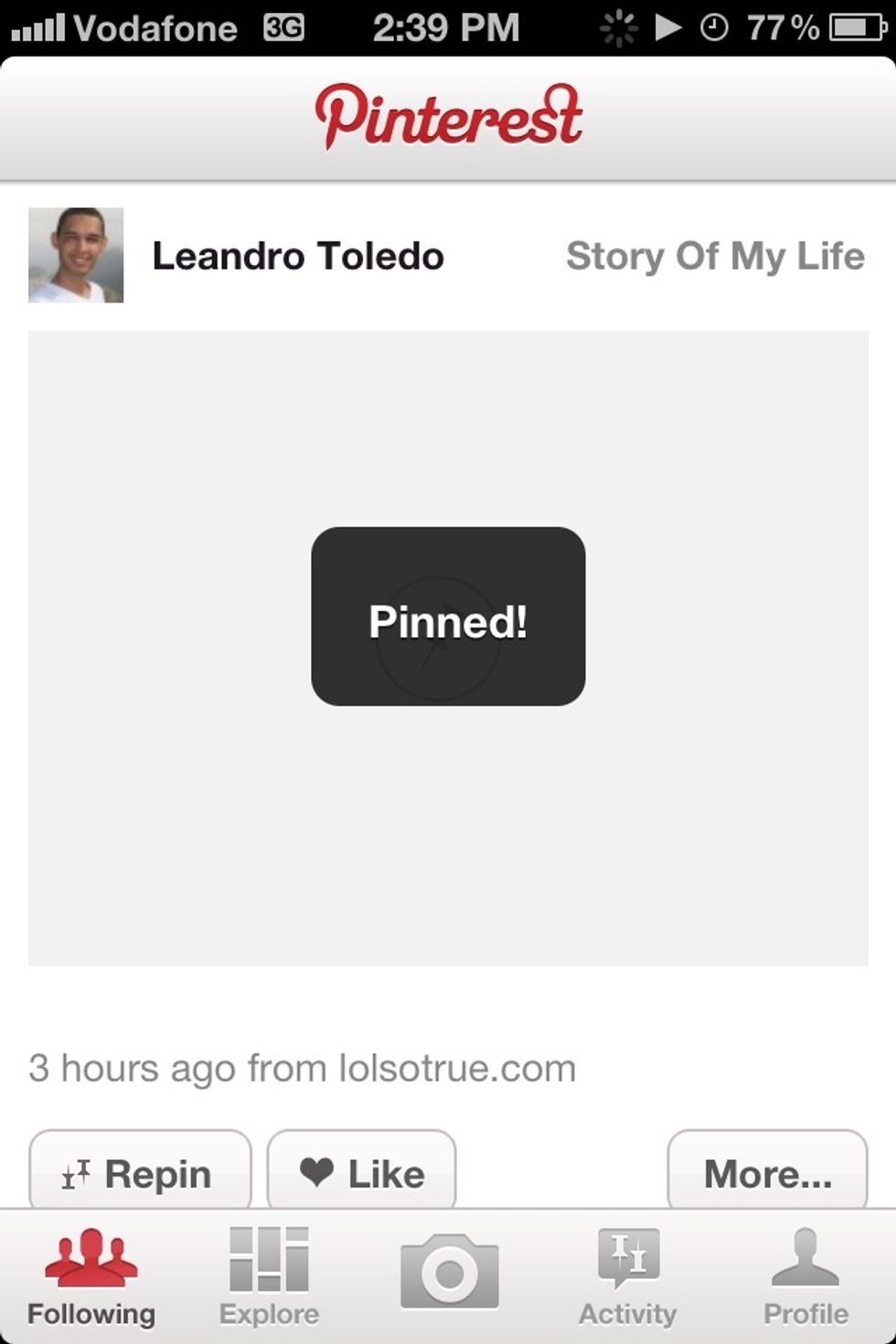Viewport: 896px width, 1344px height.
Task: Repin this pin to a board
Action: coord(139,1173)
